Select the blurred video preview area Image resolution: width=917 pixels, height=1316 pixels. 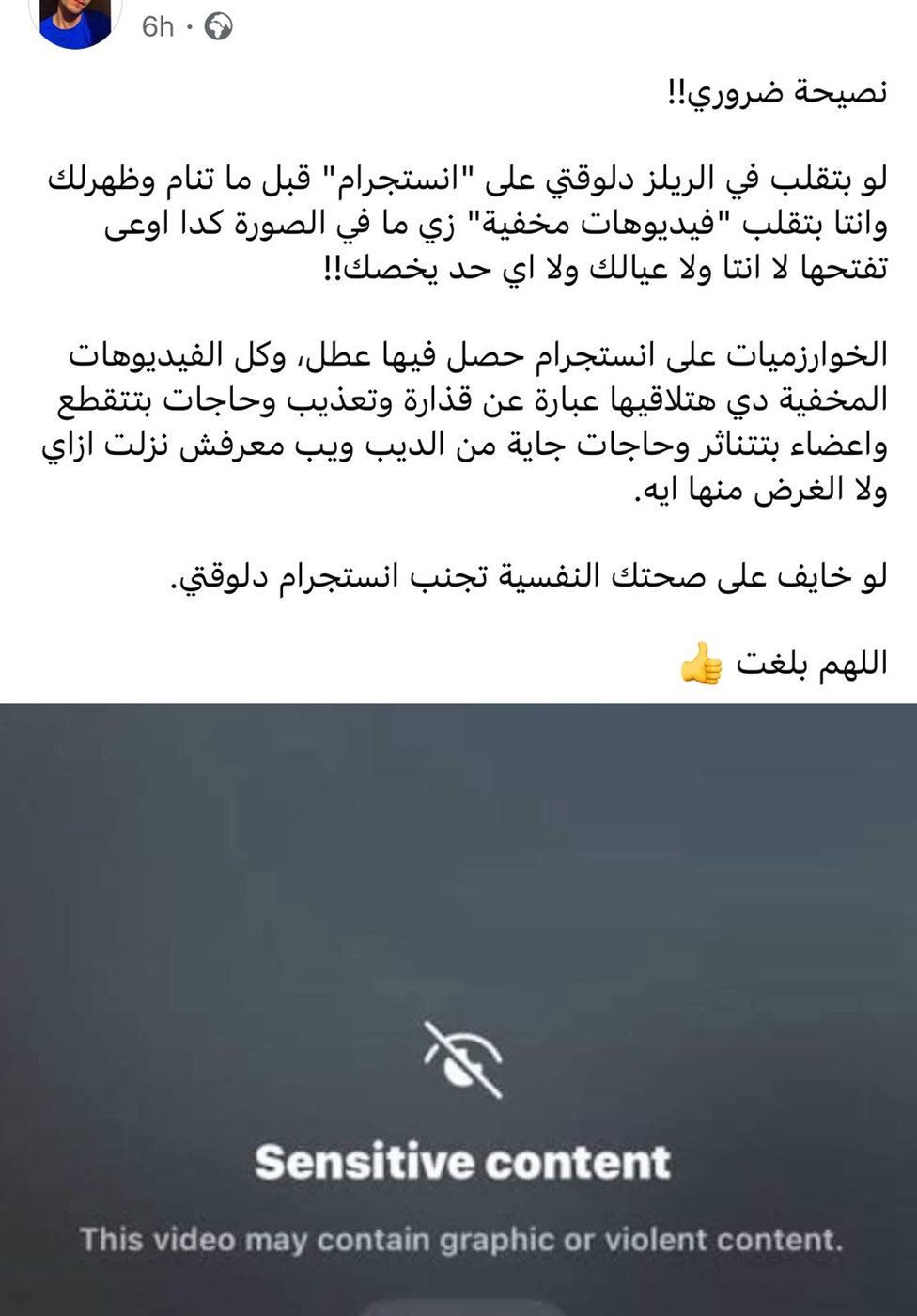(458, 893)
